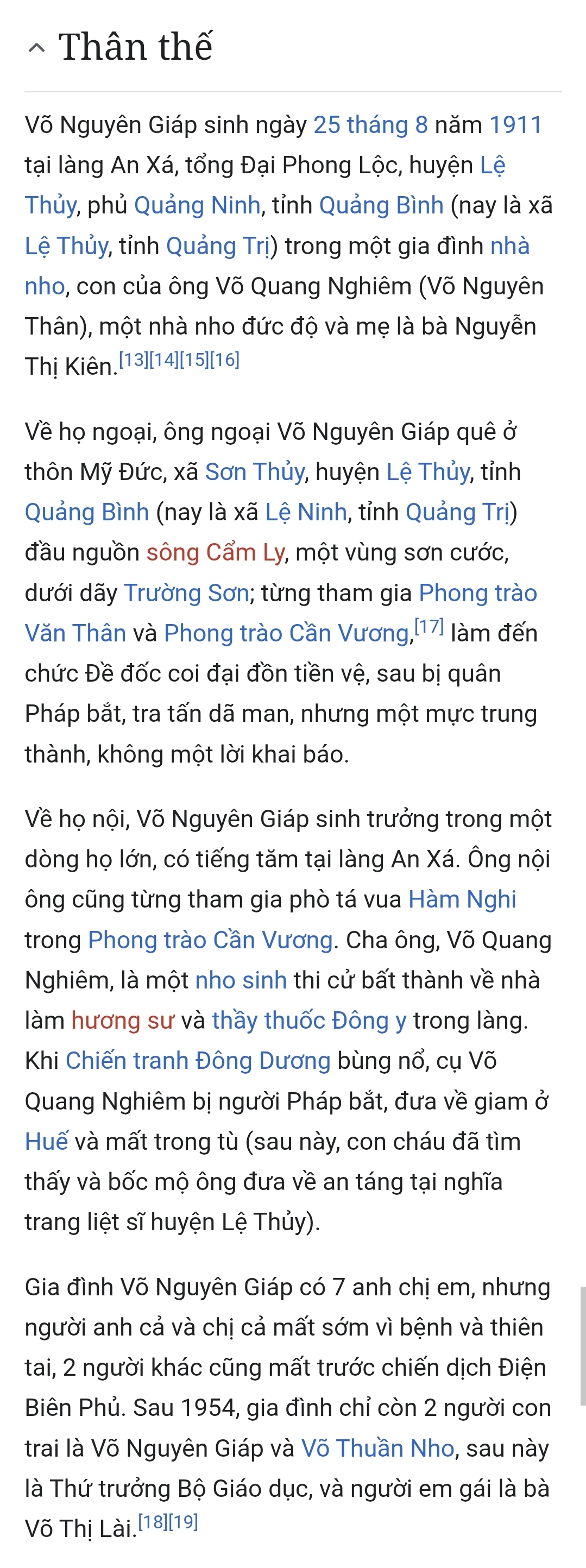Open the 1911 year link
This screenshot has height=1568, width=586.
pos(515,125)
